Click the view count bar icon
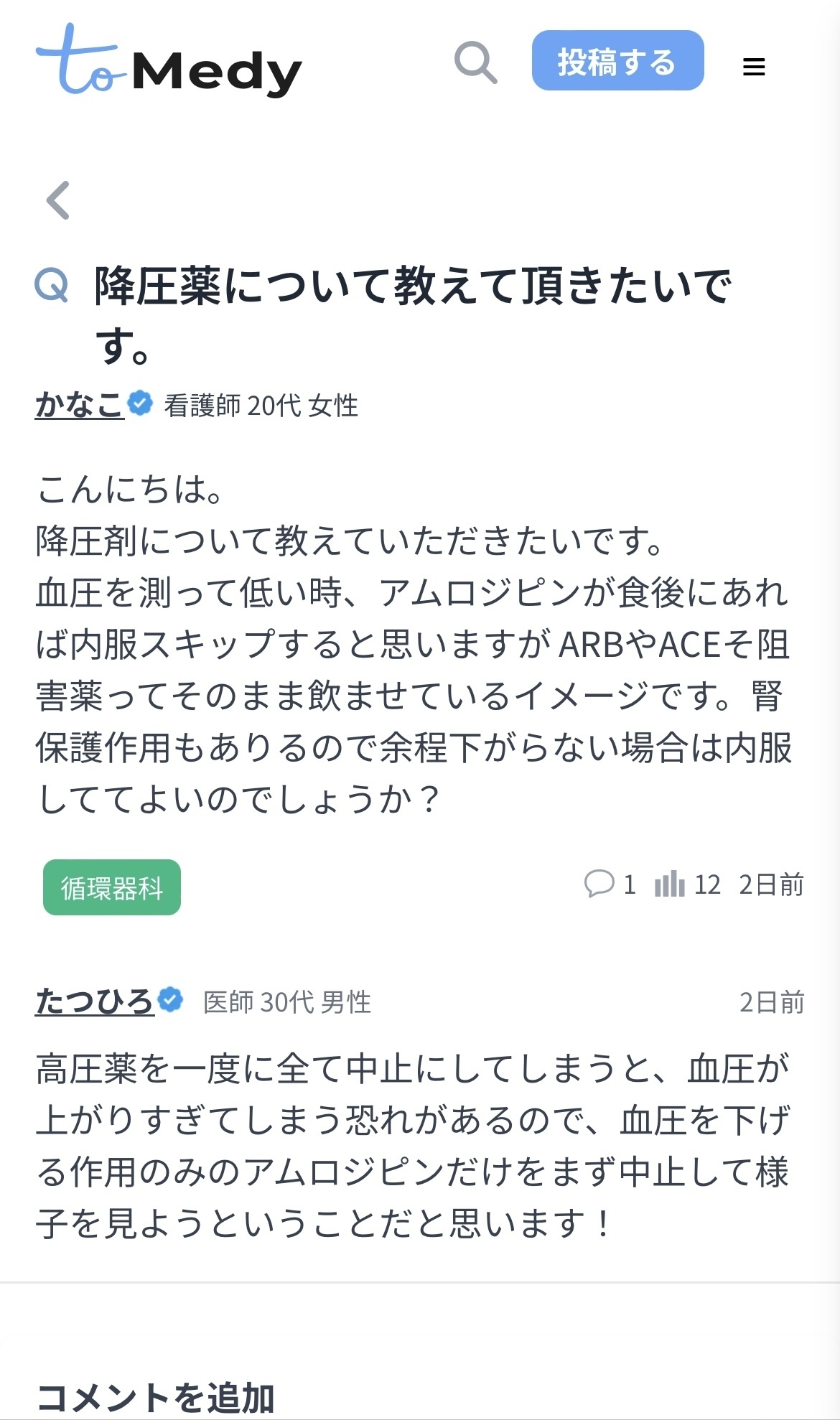Screen dimensions: 840x1420 673,884
